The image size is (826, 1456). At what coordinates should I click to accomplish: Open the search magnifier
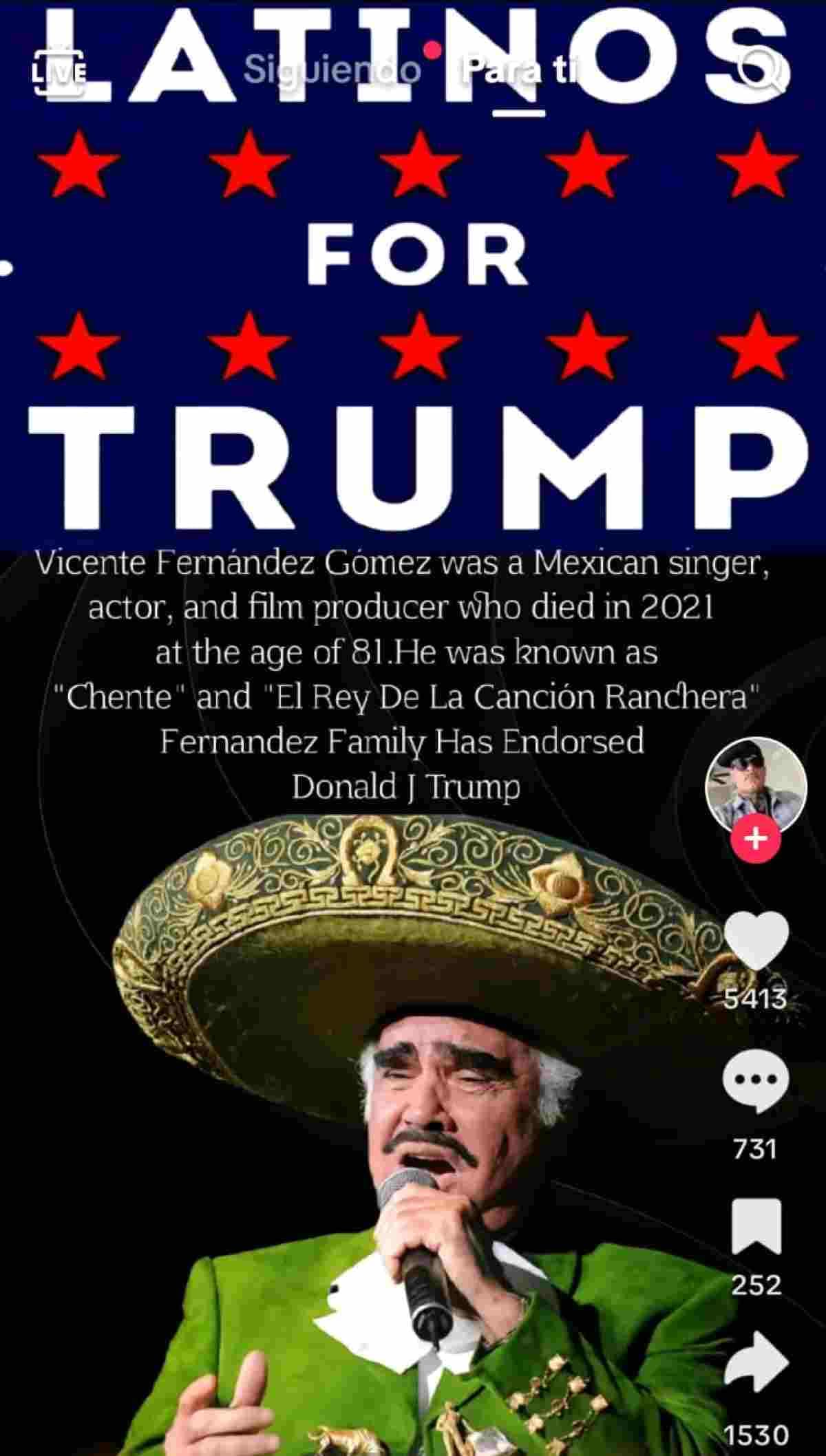[761, 70]
